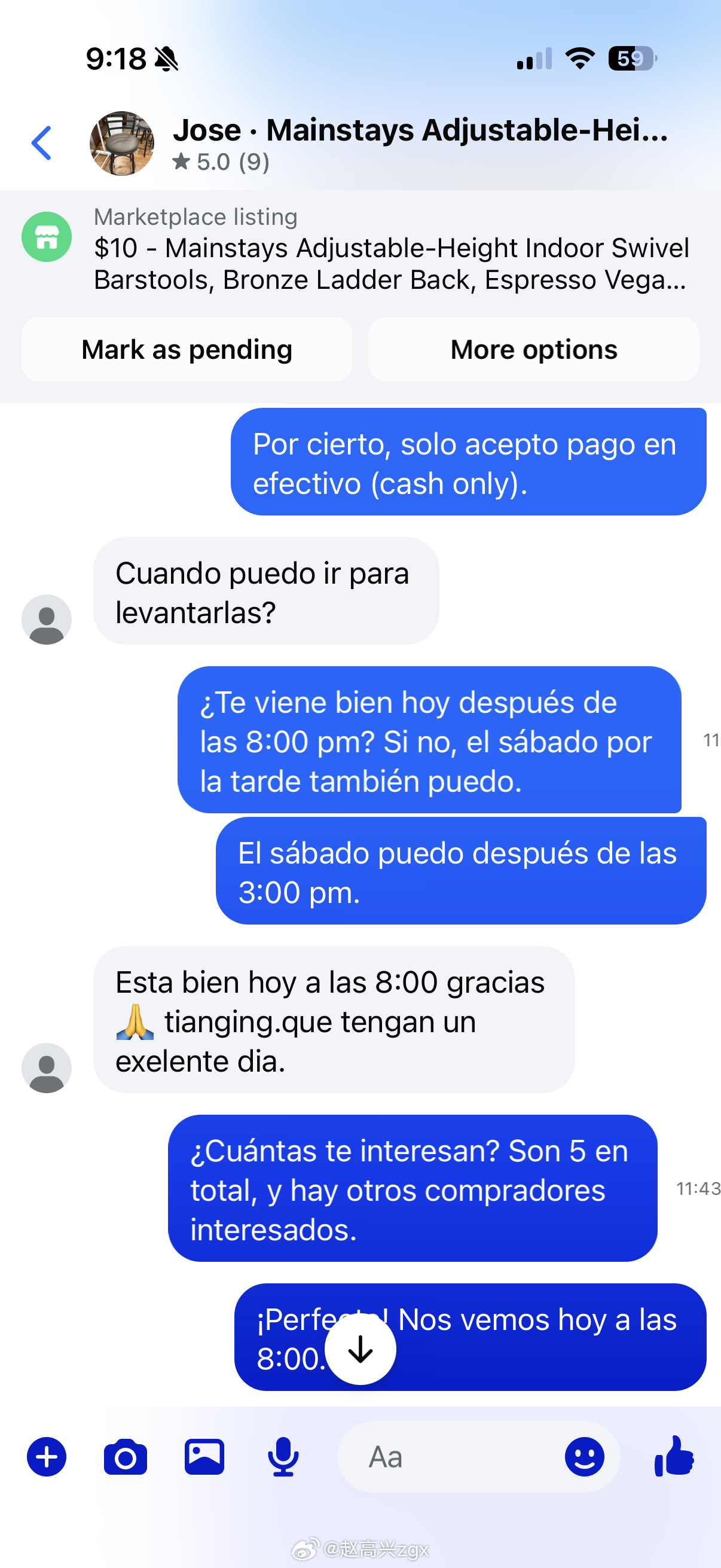Open More options for the listing

[x=534, y=349]
